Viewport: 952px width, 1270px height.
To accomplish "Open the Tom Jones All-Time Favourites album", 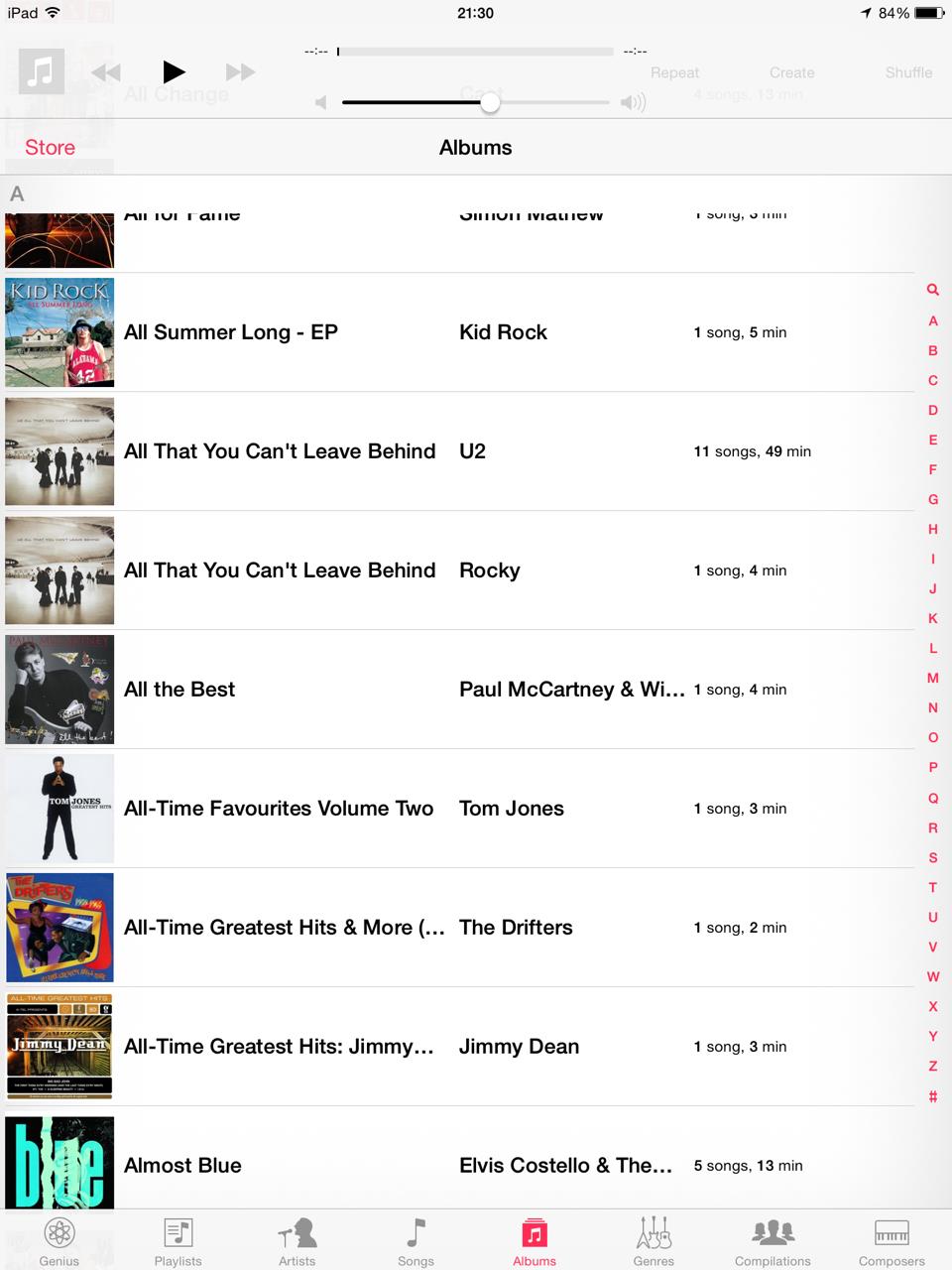I will pos(459,809).
